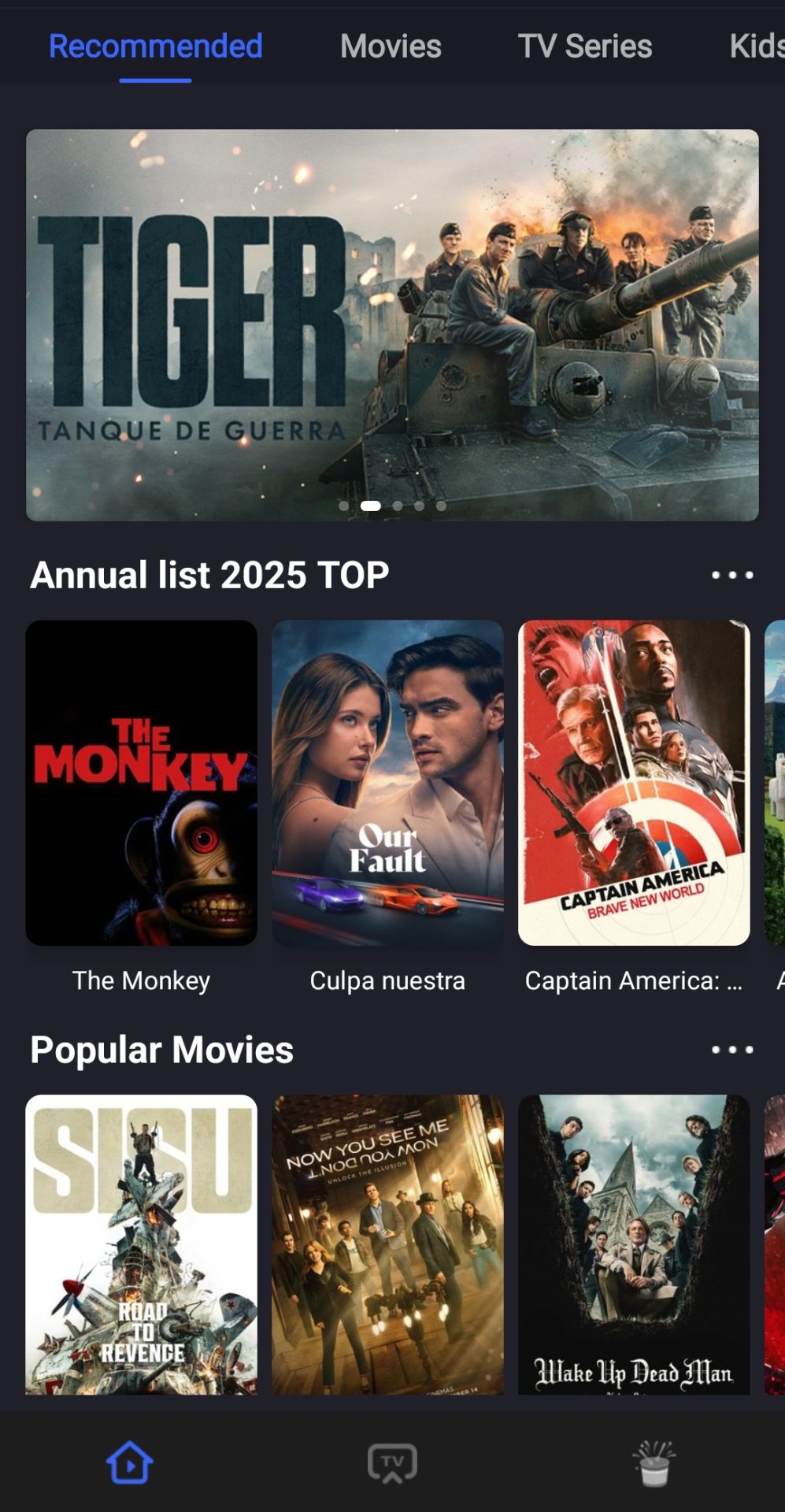Screen dimensions: 785x1512
Task: Stay on the Recommended tab
Action: tap(154, 46)
